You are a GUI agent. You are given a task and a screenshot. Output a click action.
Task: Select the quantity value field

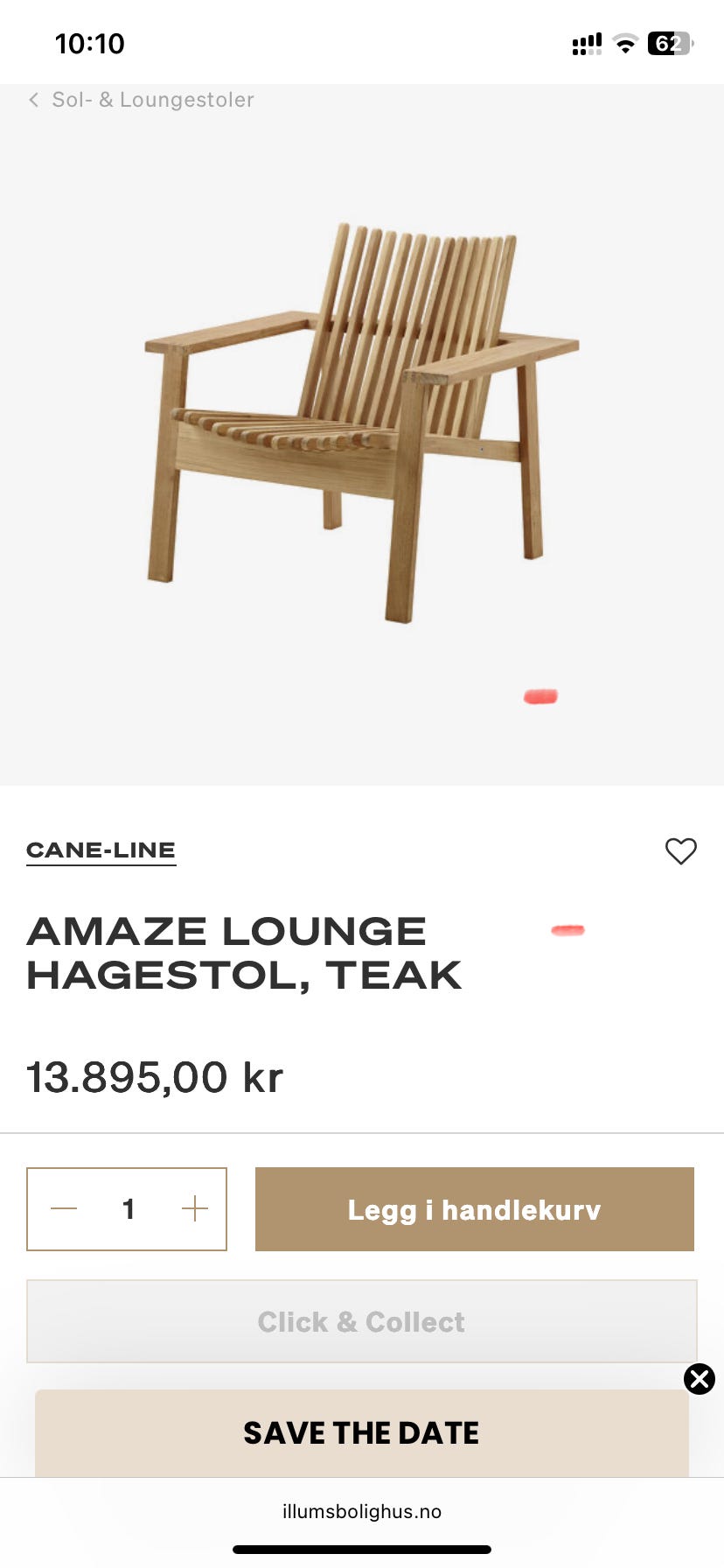tap(128, 1209)
